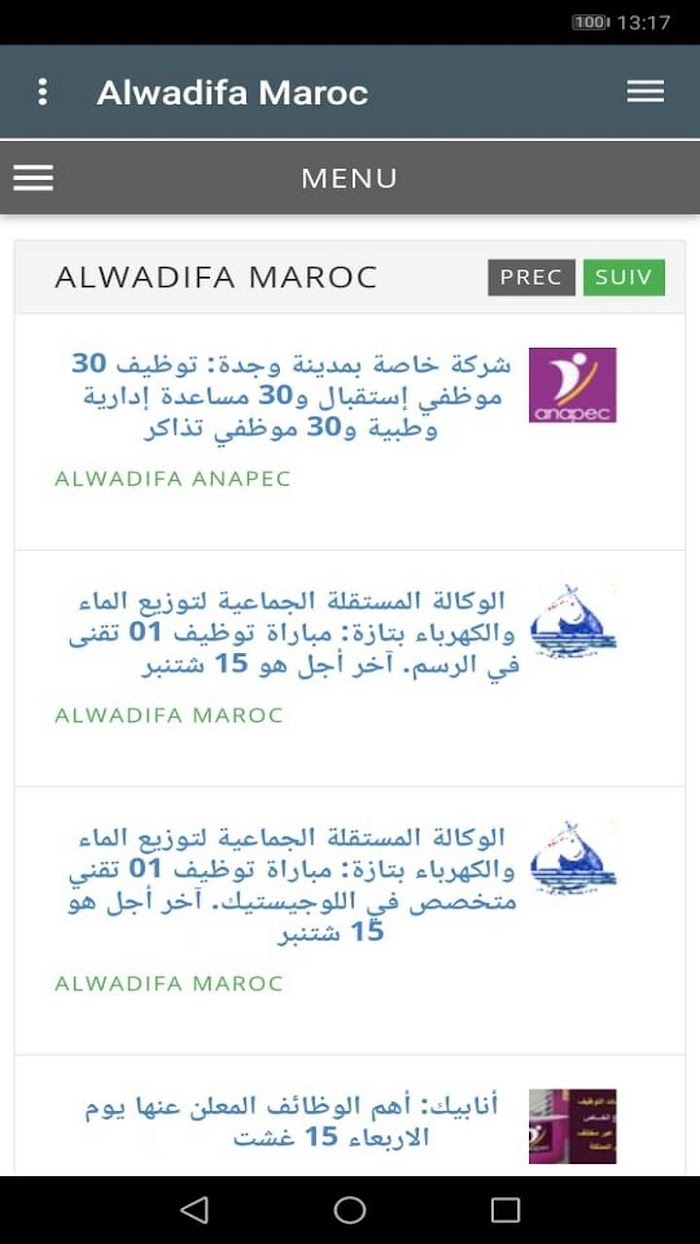Go to previous page with PREC
Screen dimensions: 700x1244
[x=531, y=277]
